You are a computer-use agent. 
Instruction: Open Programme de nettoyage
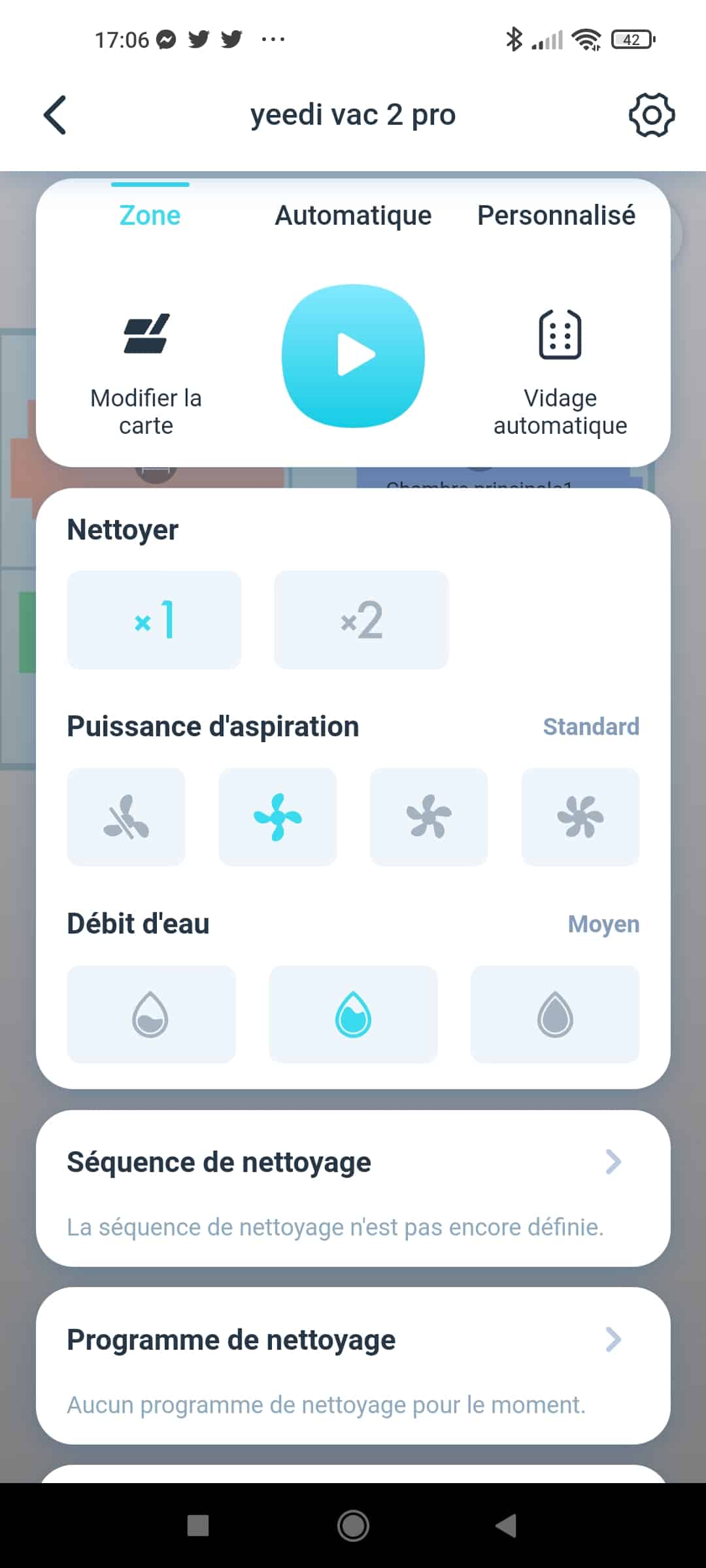[x=353, y=1366]
